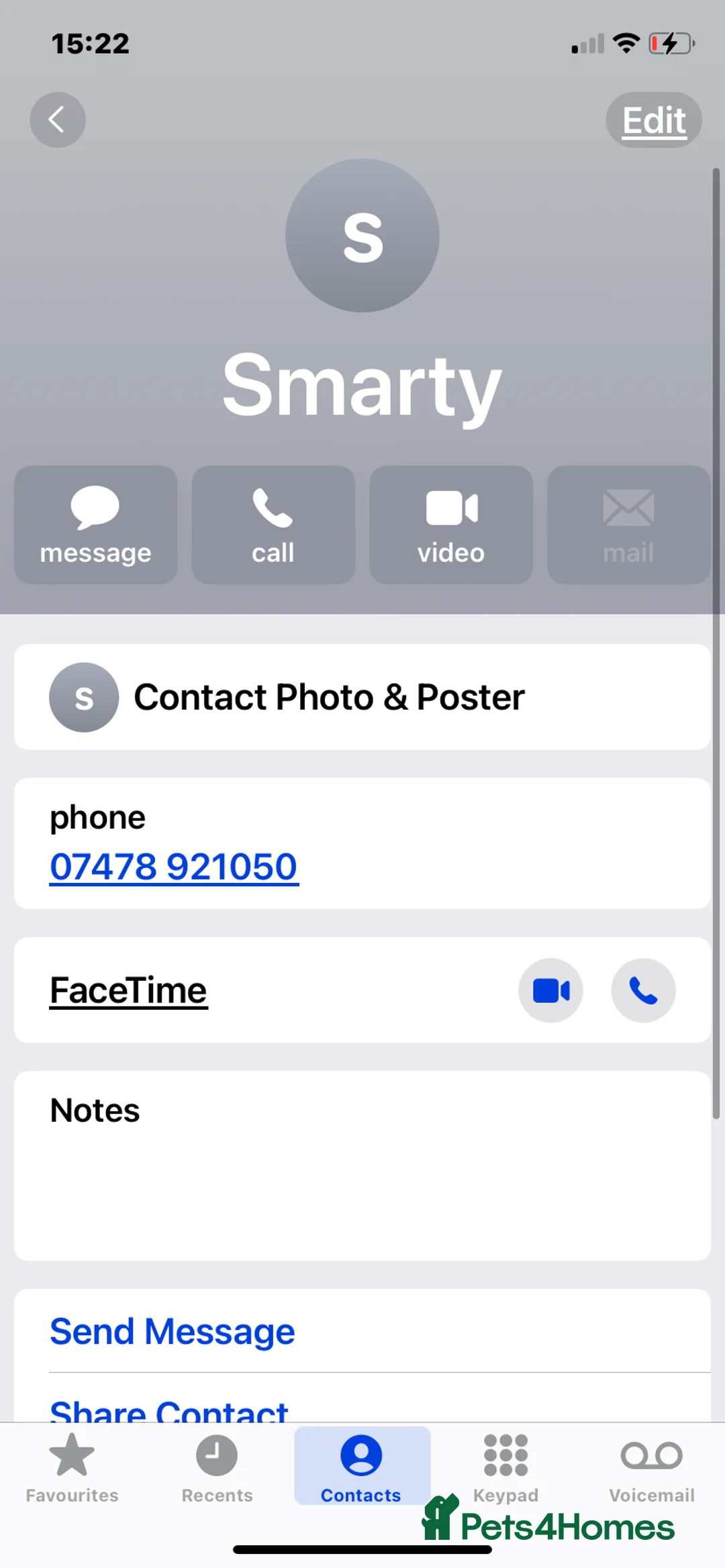725x1568 pixels.
Task: Edit the Smarty contact
Action: (x=654, y=121)
